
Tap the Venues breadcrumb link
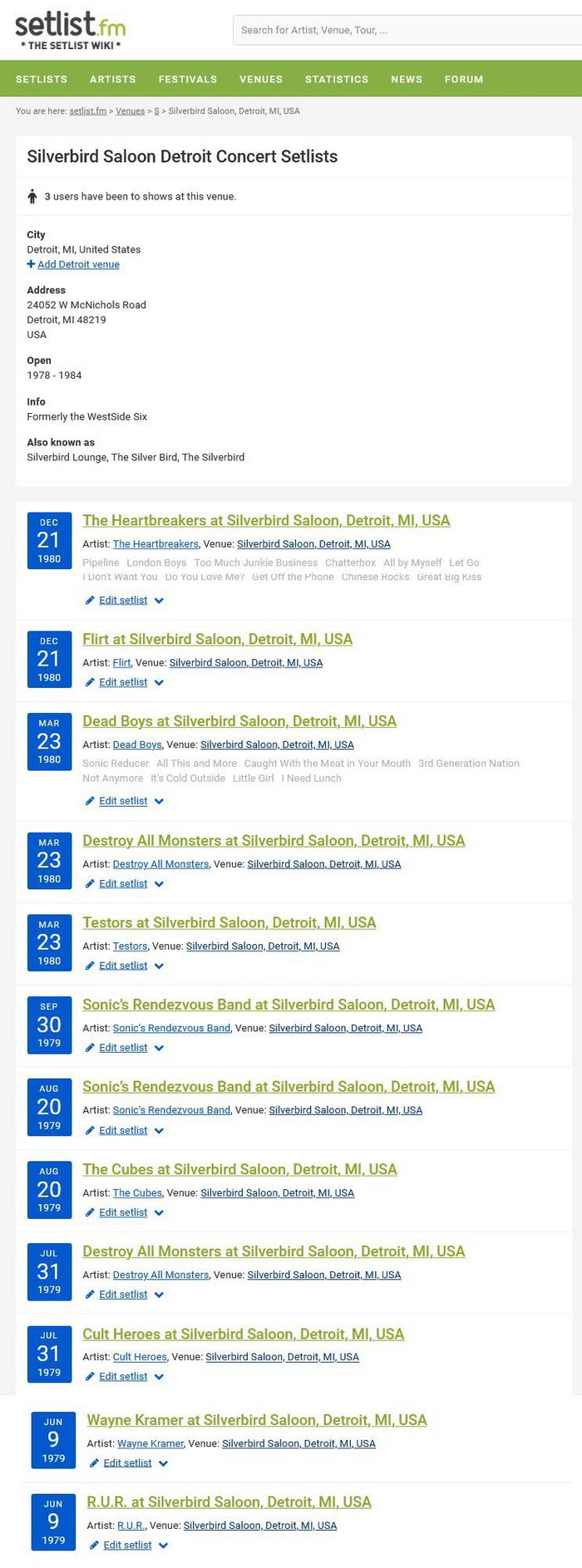tap(130, 111)
